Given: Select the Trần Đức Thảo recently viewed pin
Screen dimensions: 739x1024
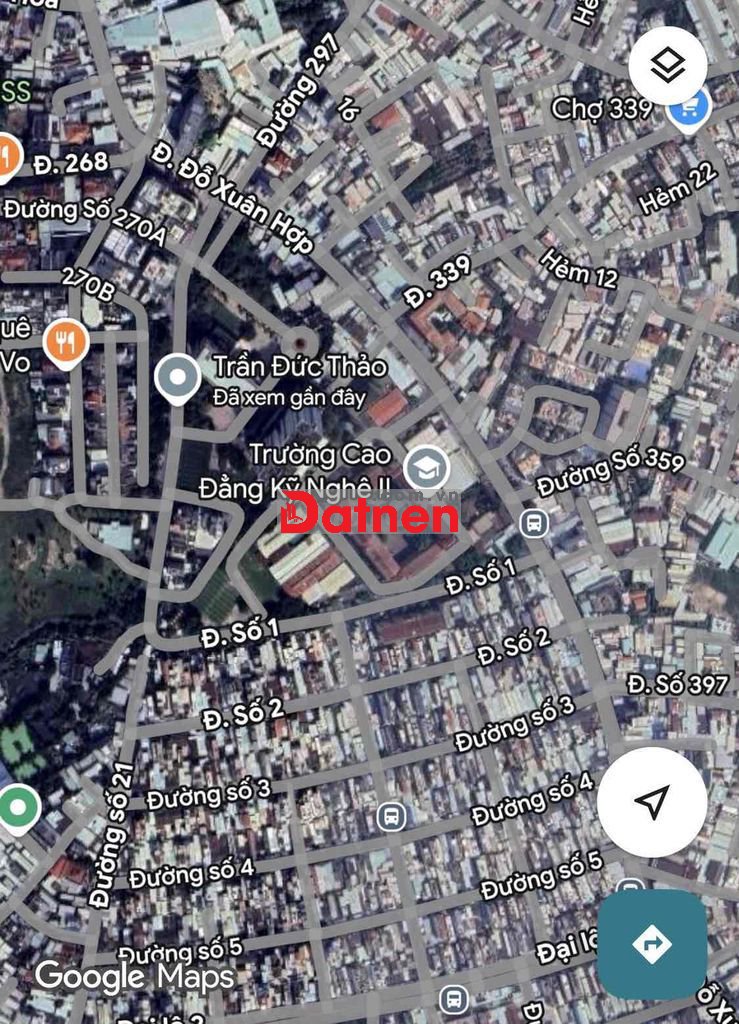Looking at the screenshot, I should (179, 378).
